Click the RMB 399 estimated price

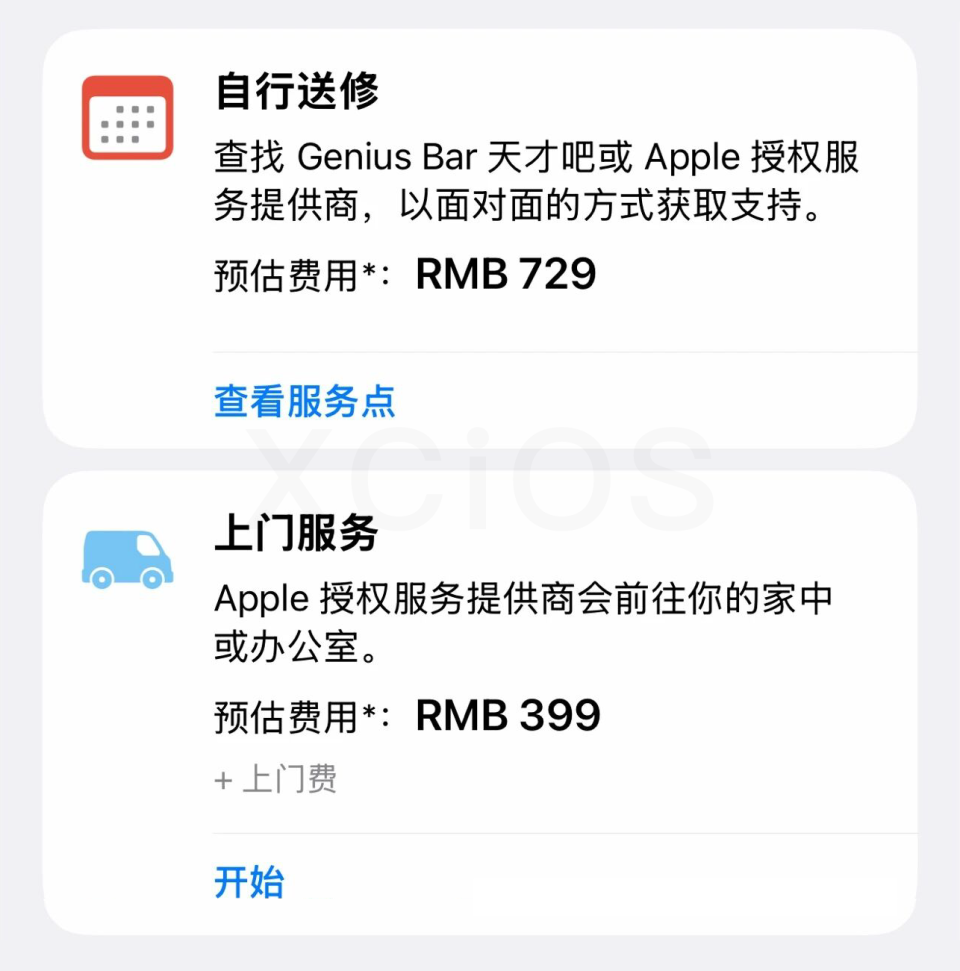pos(508,714)
